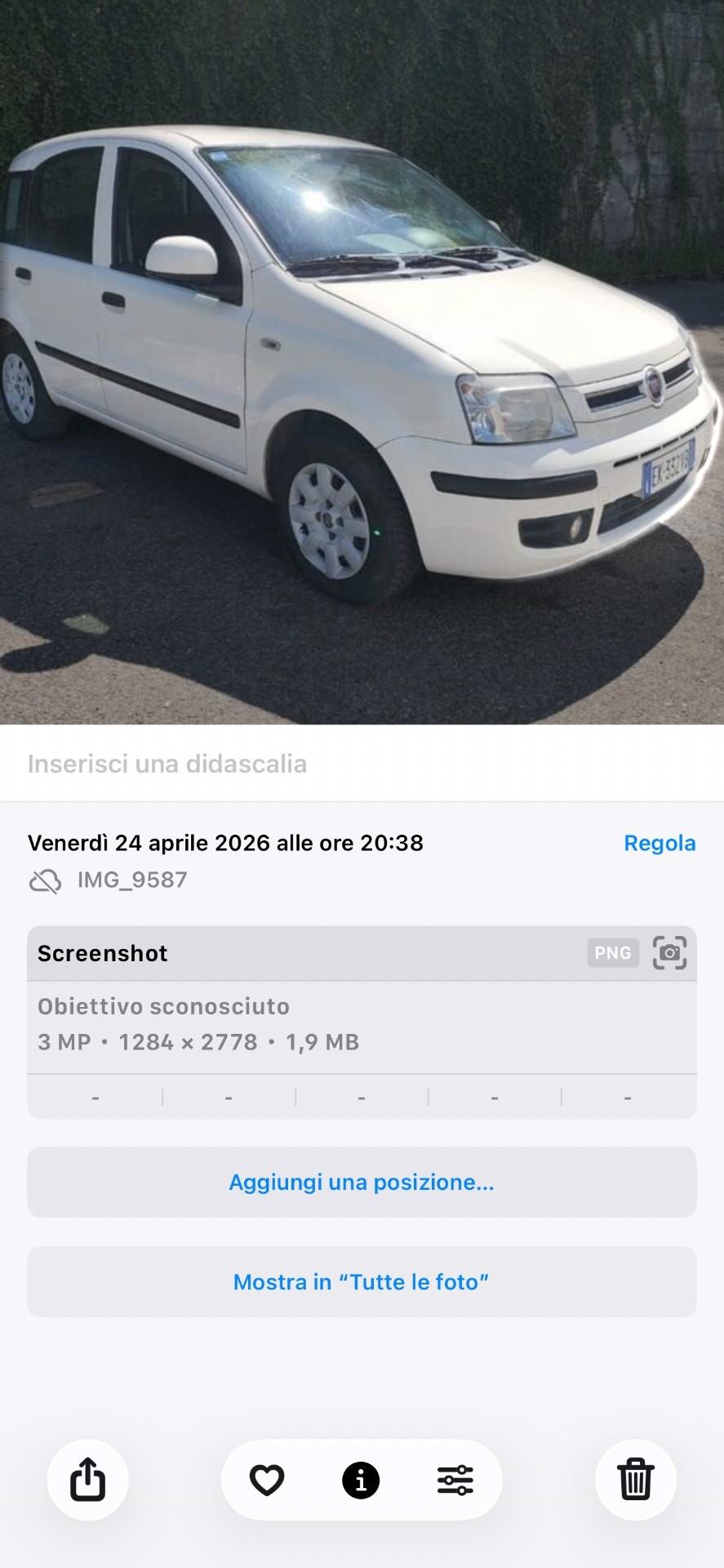Tap the crossed-out iCloud icon next to IMG_9587
The image size is (724, 1568).
pyautogui.click(x=47, y=880)
